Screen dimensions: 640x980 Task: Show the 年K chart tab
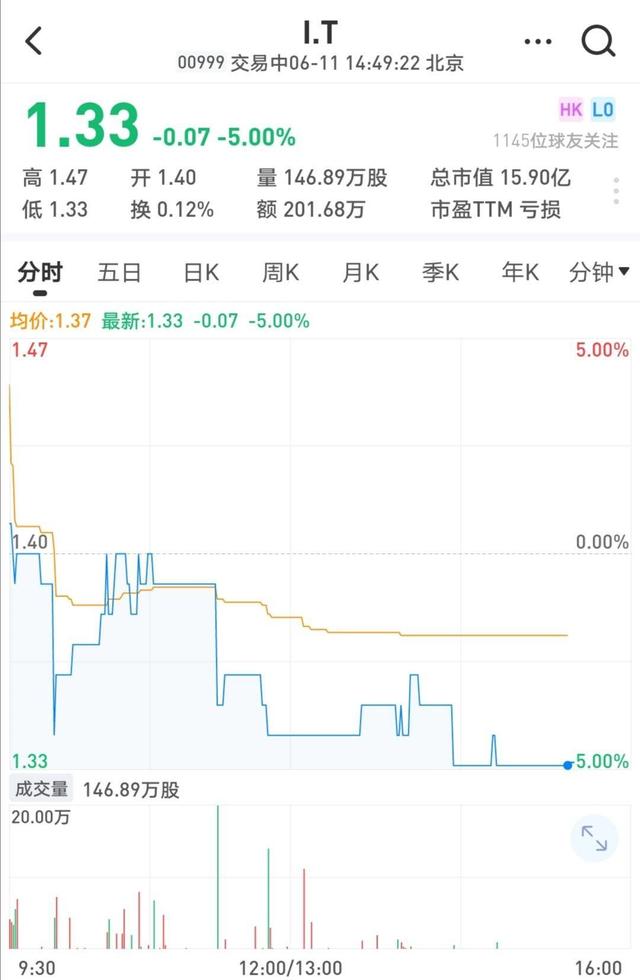click(520, 272)
